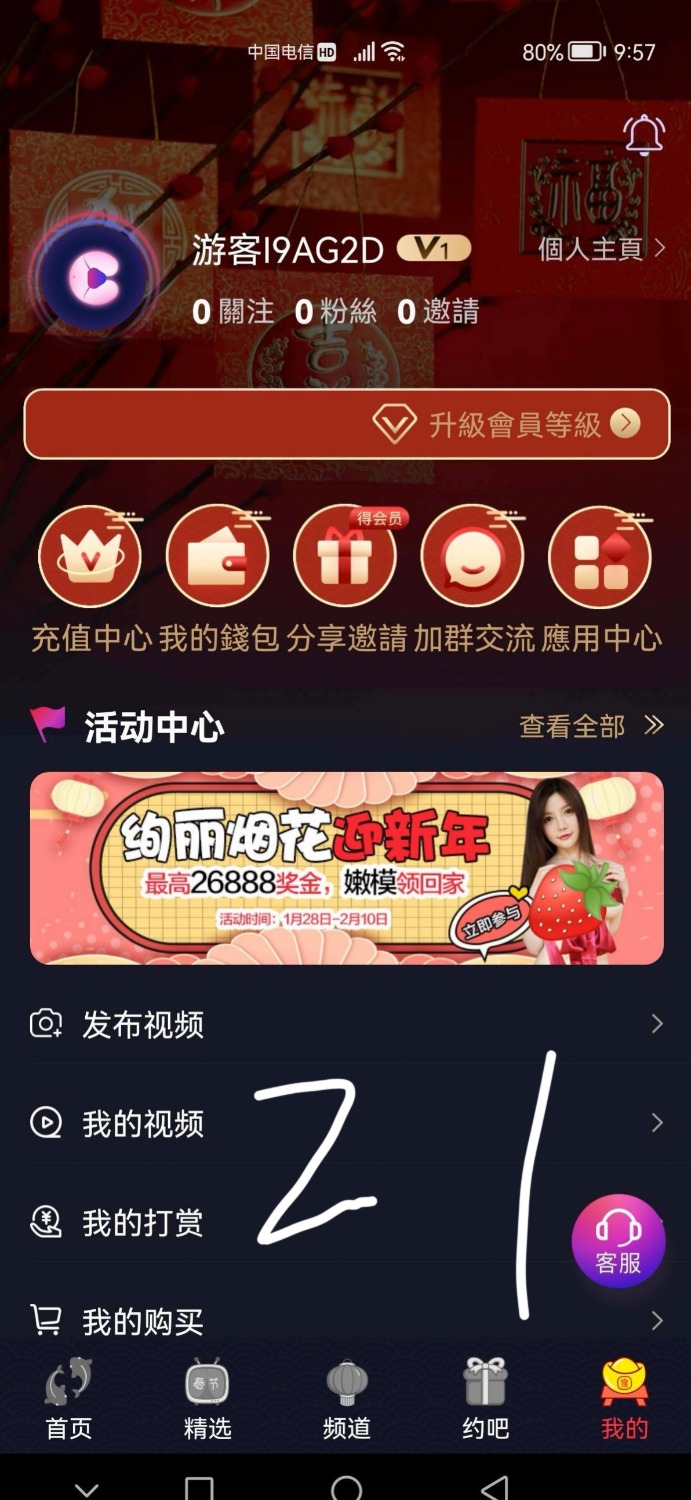Open 我的錢包 wallet
Image resolution: width=691 pixels, height=1500 pixels.
point(217,558)
